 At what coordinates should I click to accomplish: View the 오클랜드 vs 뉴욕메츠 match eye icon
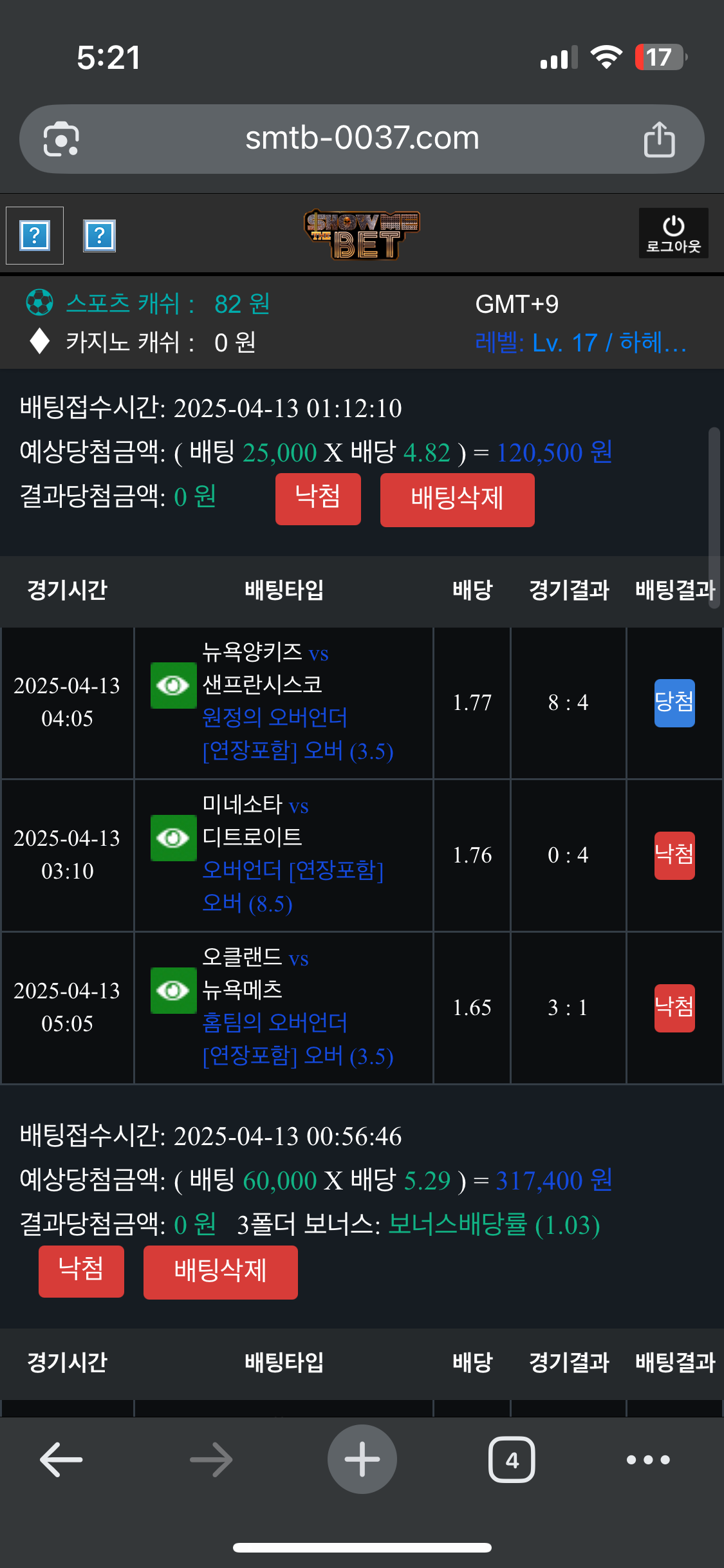[173, 991]
